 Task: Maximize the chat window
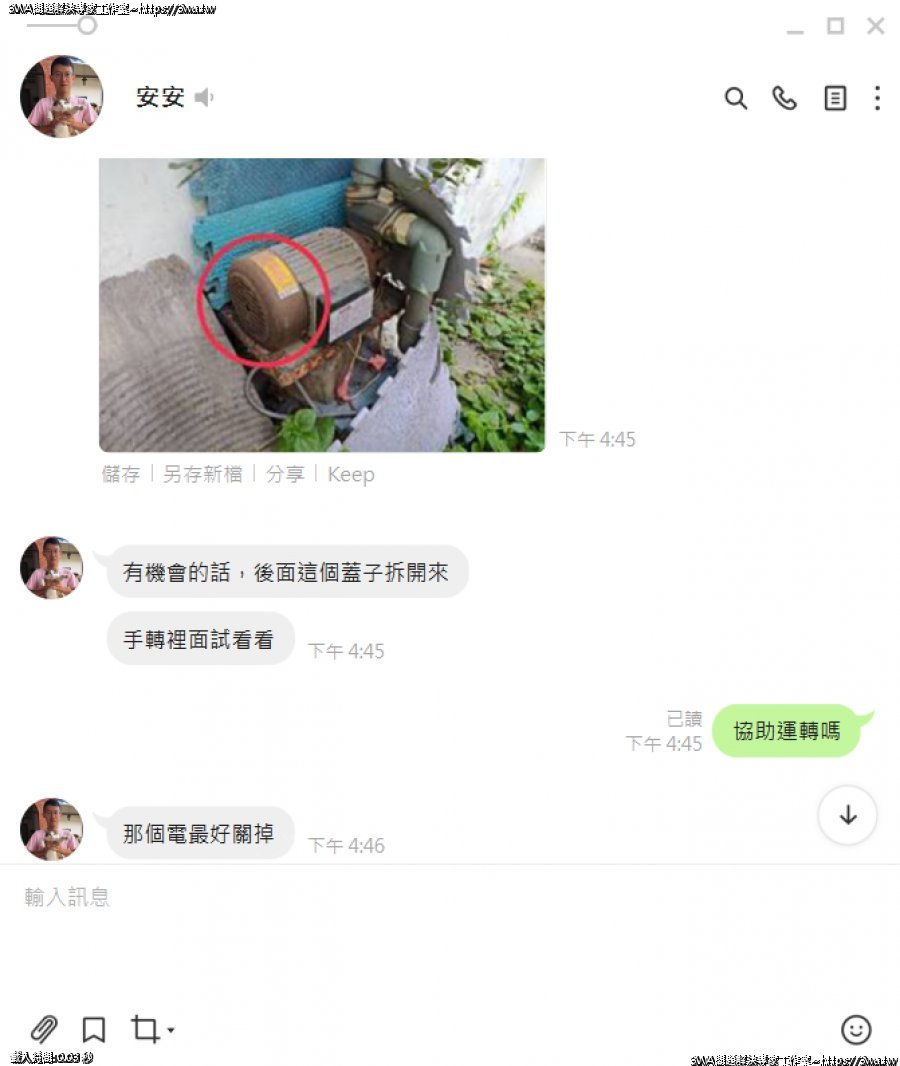835,27
